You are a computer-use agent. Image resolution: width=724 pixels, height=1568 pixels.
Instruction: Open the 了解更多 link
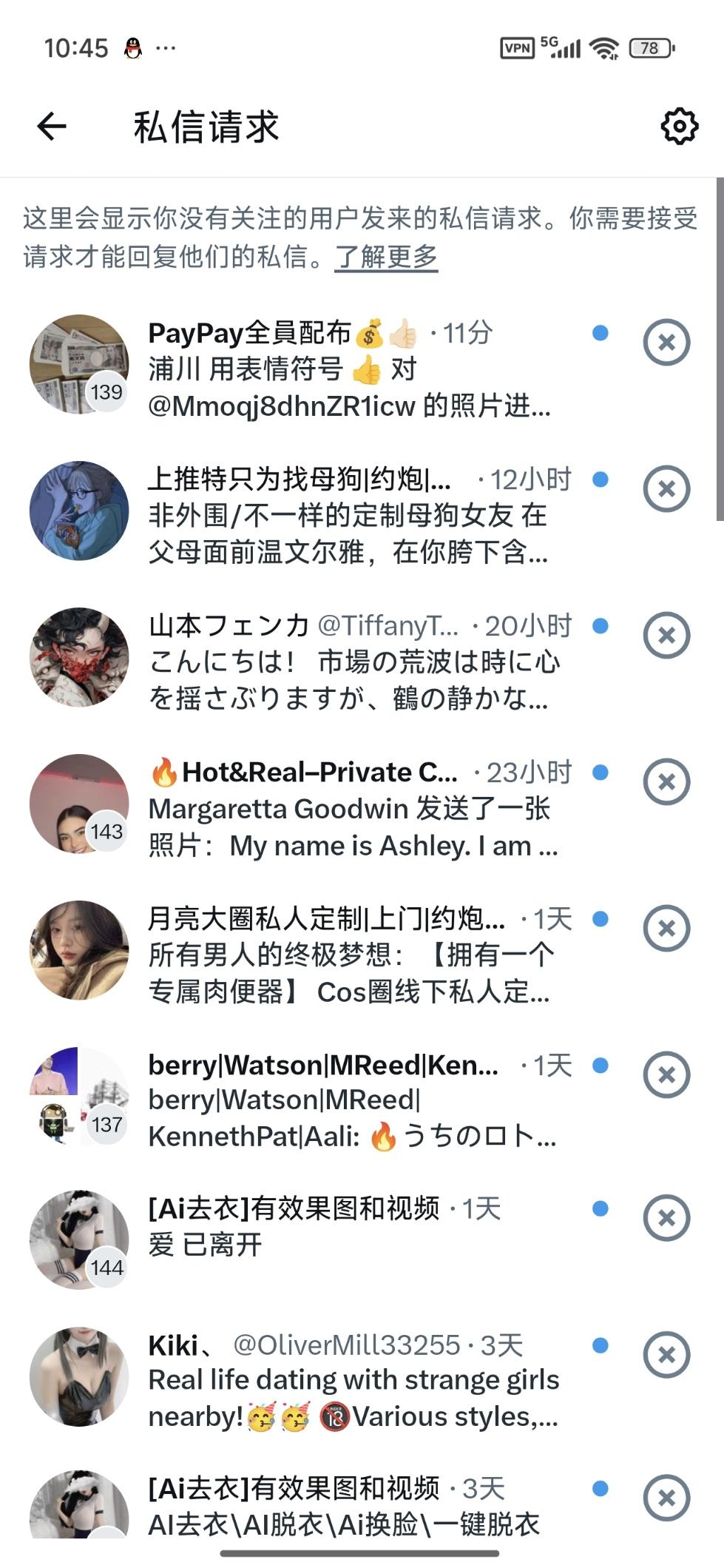[385, 257]
